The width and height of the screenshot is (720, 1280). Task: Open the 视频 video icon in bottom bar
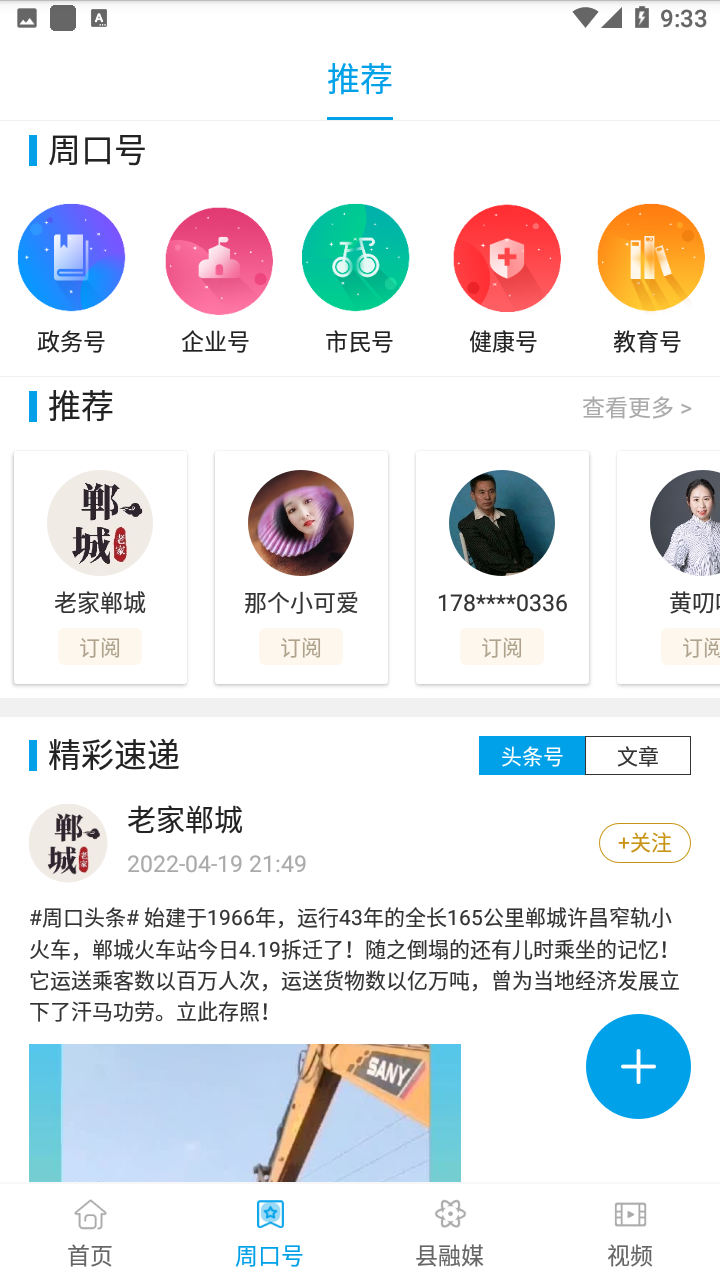point(629,1228)
